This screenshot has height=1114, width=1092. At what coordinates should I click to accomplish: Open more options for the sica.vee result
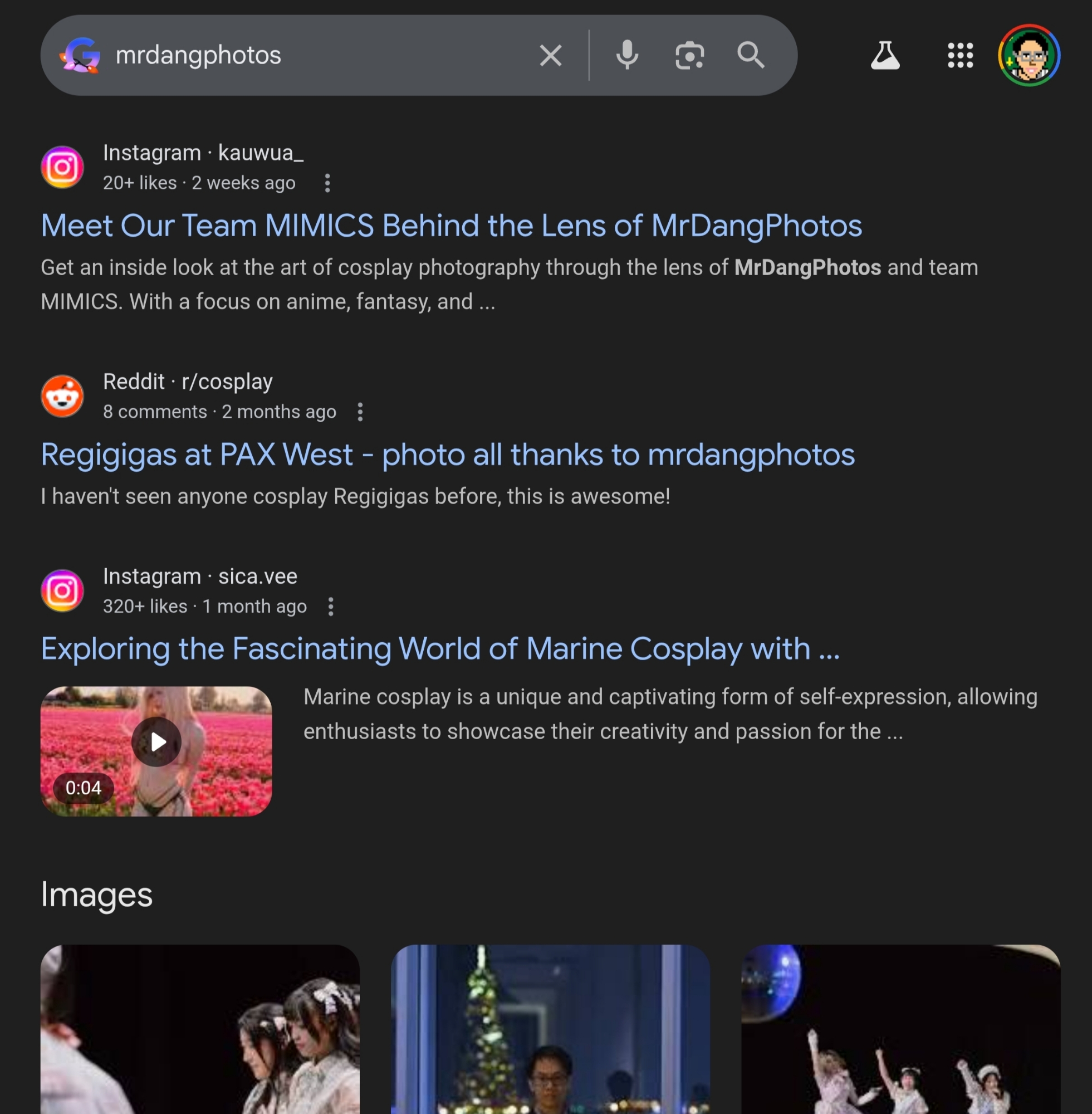pos(331,607)
